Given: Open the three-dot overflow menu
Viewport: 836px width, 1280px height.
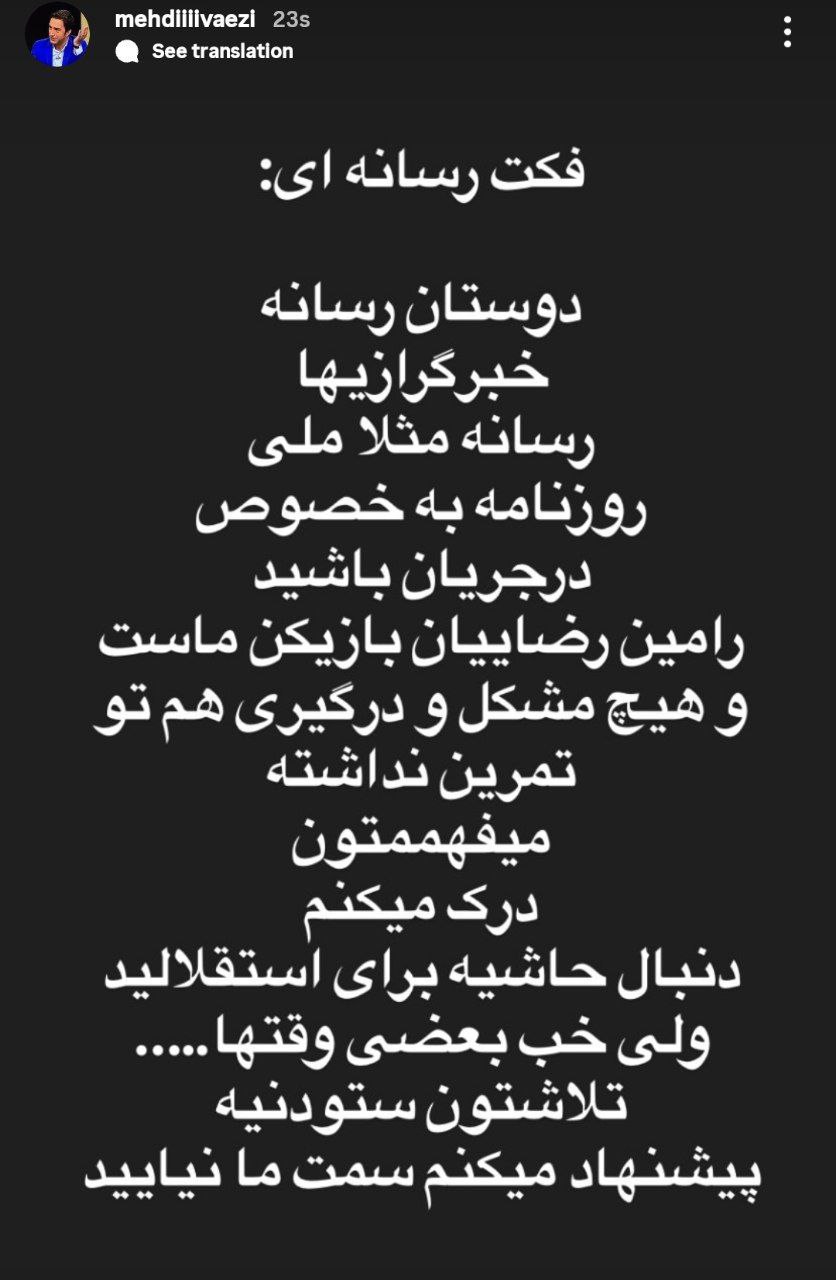Looking at the screenshot, I should tap(788, 35).
